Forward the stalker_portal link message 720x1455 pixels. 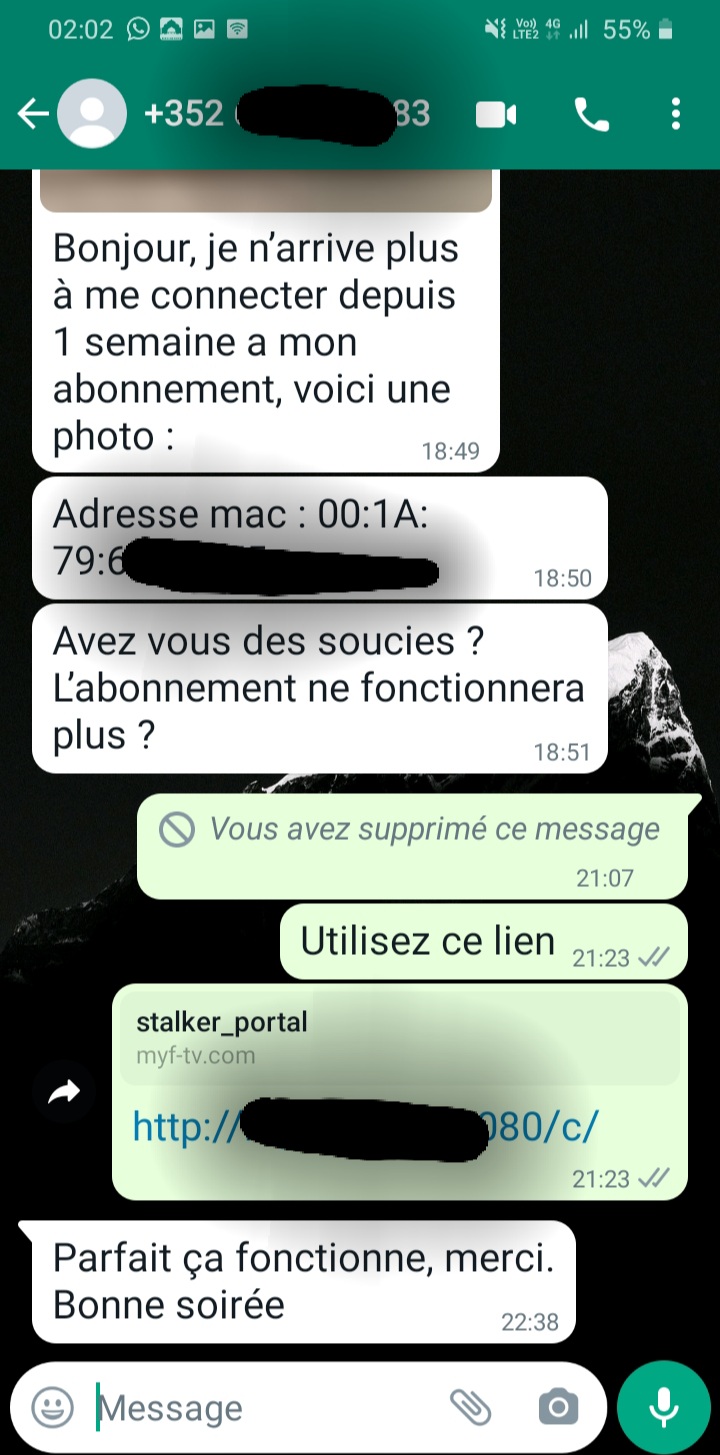point(64,1093)
